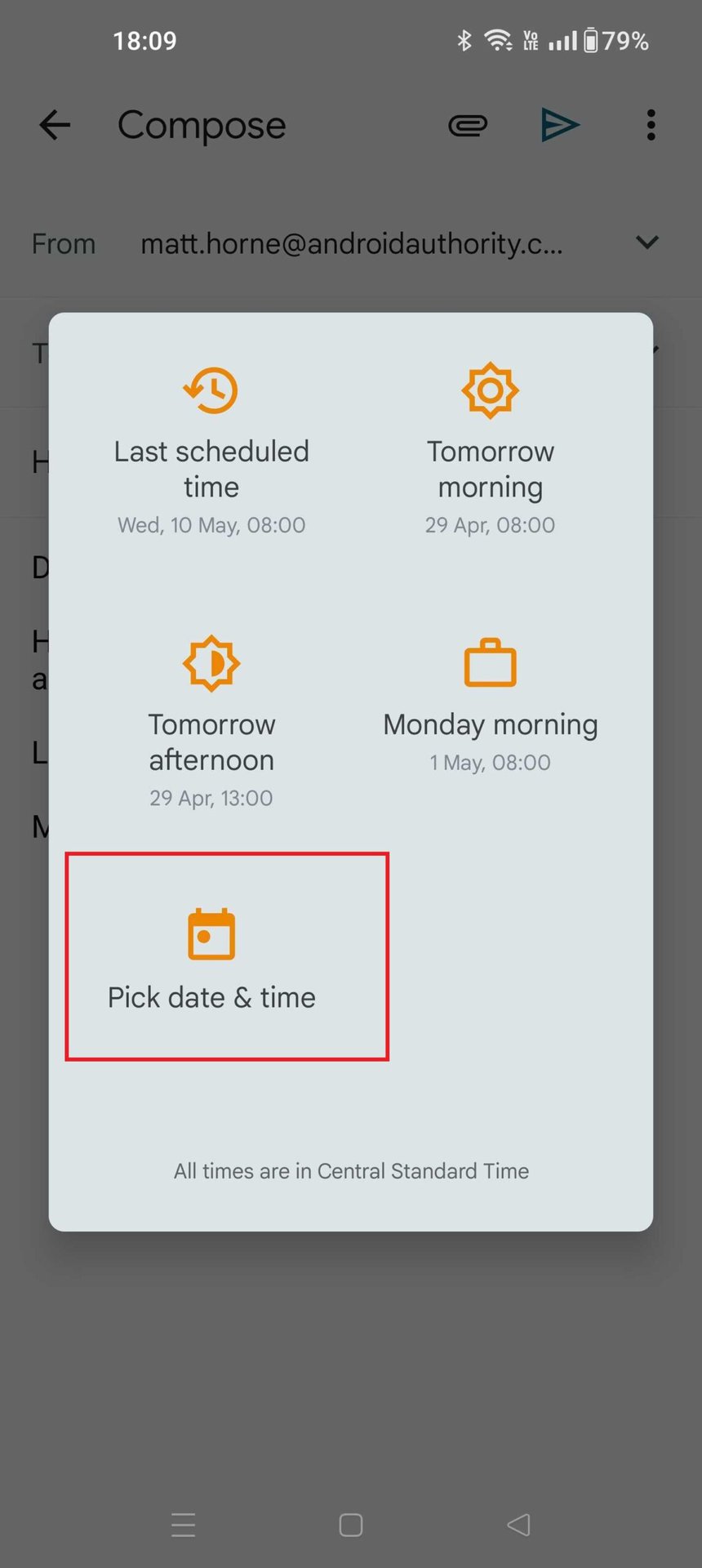Image resolution: width=702 pixels, height=1568 pixels.
Task: Go back from Compose screen
Action: (55, 125)
